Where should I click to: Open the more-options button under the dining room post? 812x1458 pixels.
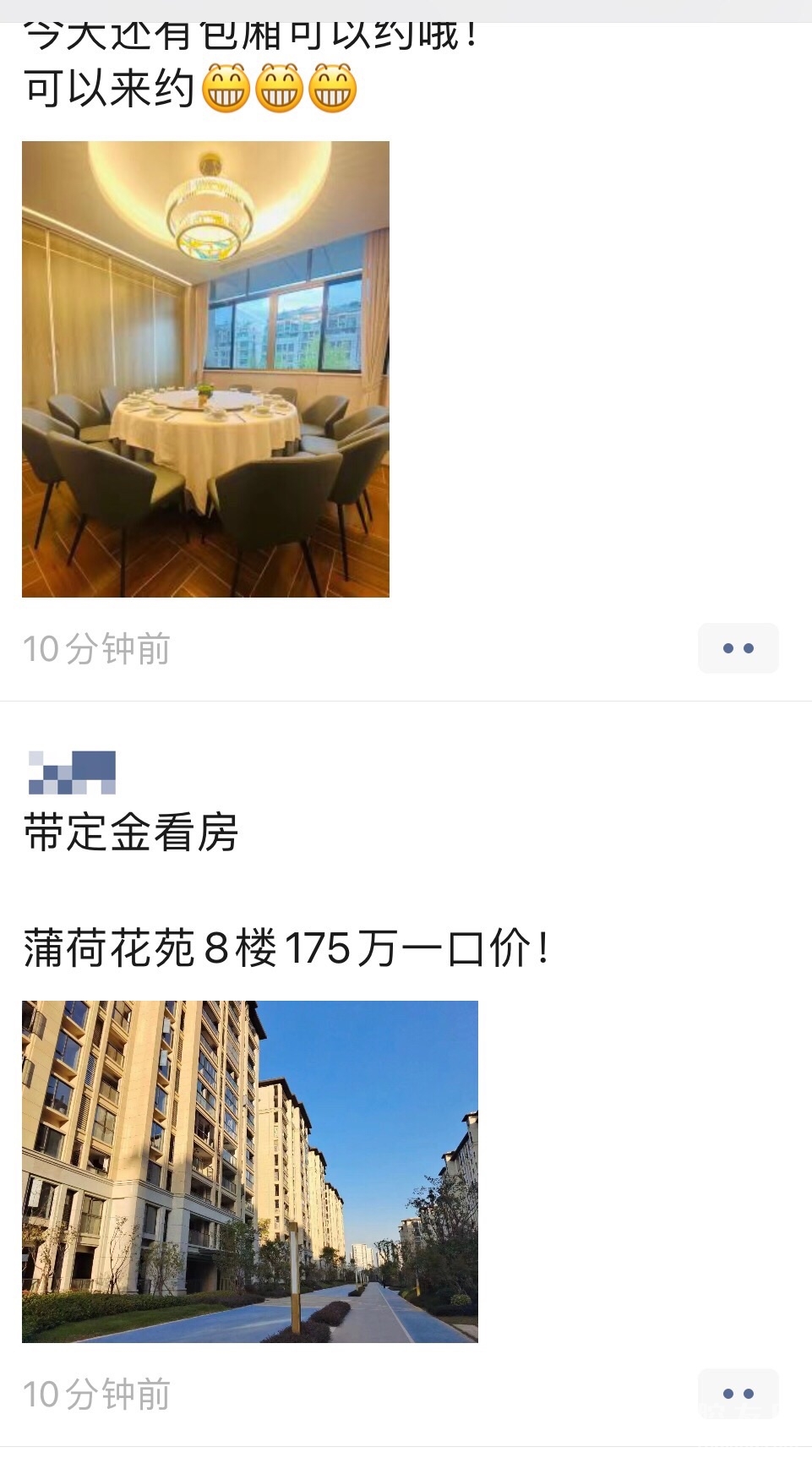pyautogui.click(x=738, y=648)
